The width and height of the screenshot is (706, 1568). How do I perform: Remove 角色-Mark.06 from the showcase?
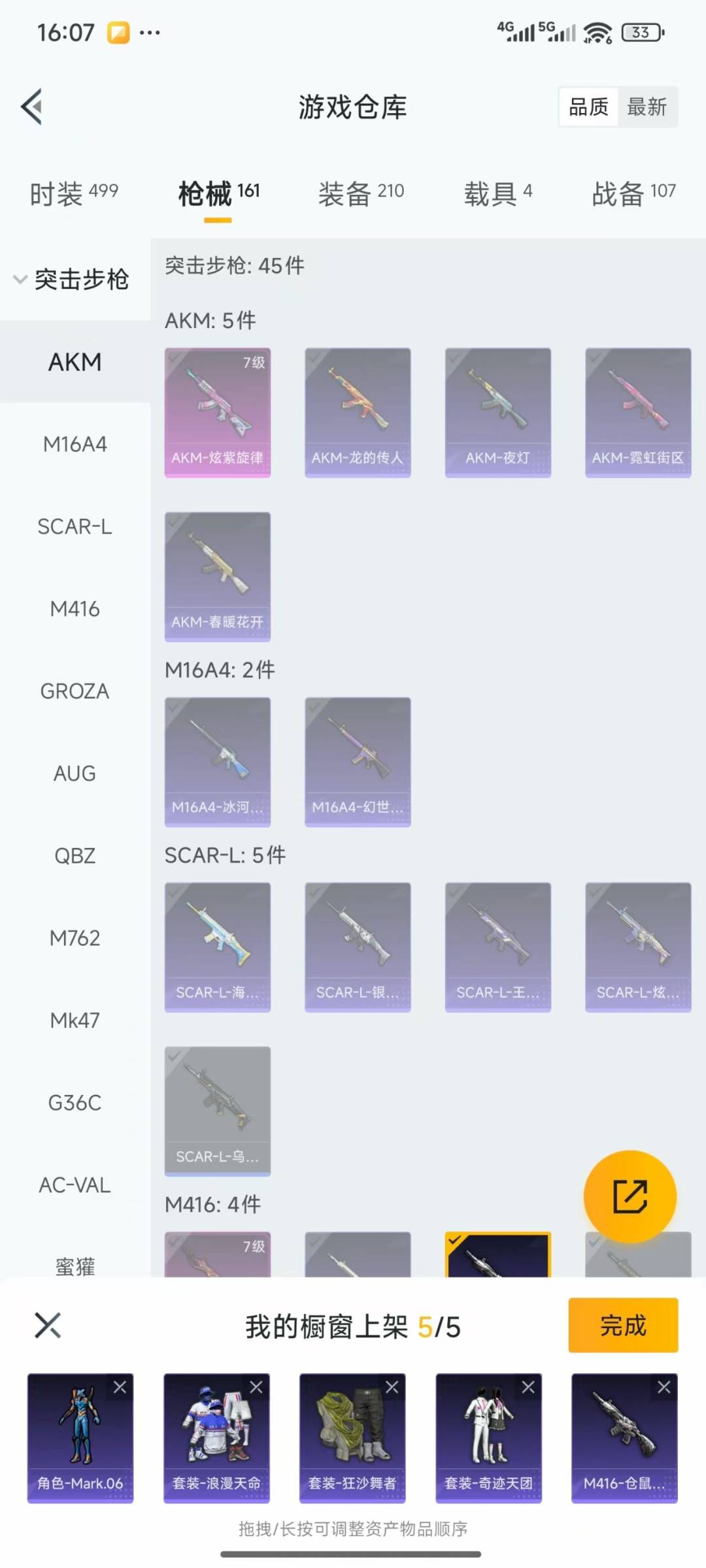[x=120, y=1387]
